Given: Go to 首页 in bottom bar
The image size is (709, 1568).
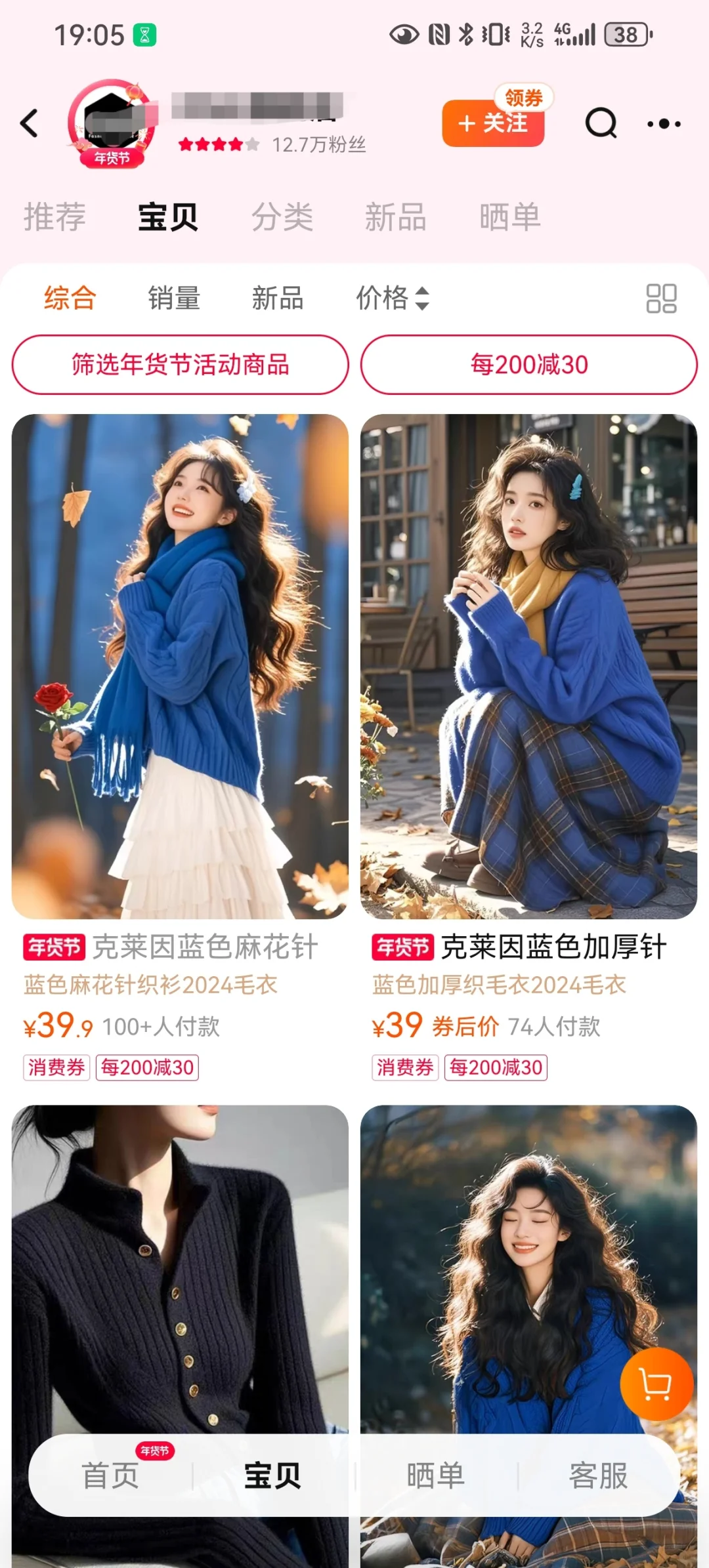Looking at the screenshot, I should [x=110, y=1476].
